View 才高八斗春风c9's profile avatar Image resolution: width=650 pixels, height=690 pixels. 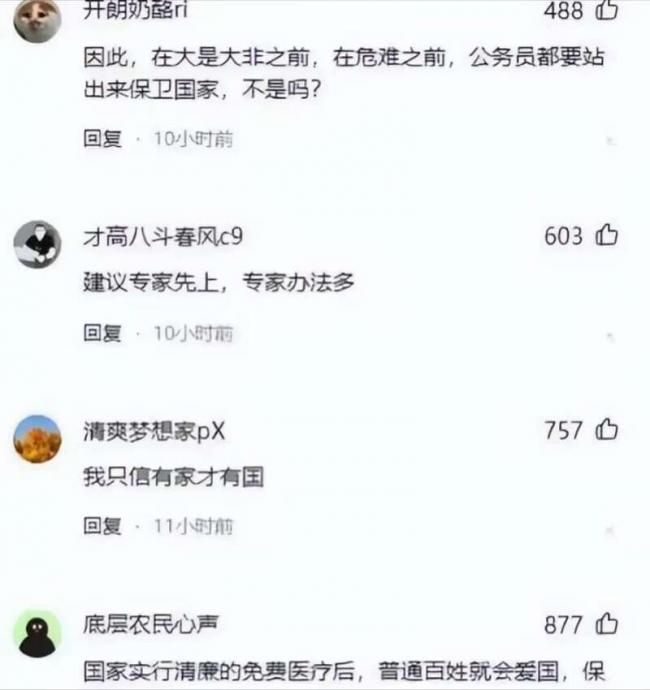point(37,244)
